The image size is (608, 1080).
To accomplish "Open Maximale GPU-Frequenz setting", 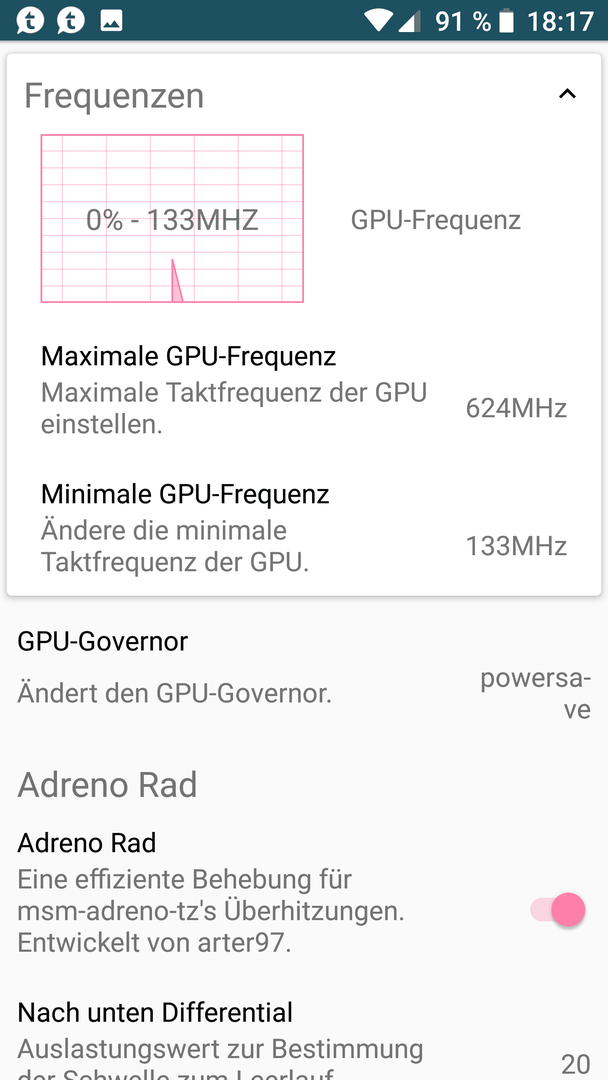I will click(x=304, y=390).
